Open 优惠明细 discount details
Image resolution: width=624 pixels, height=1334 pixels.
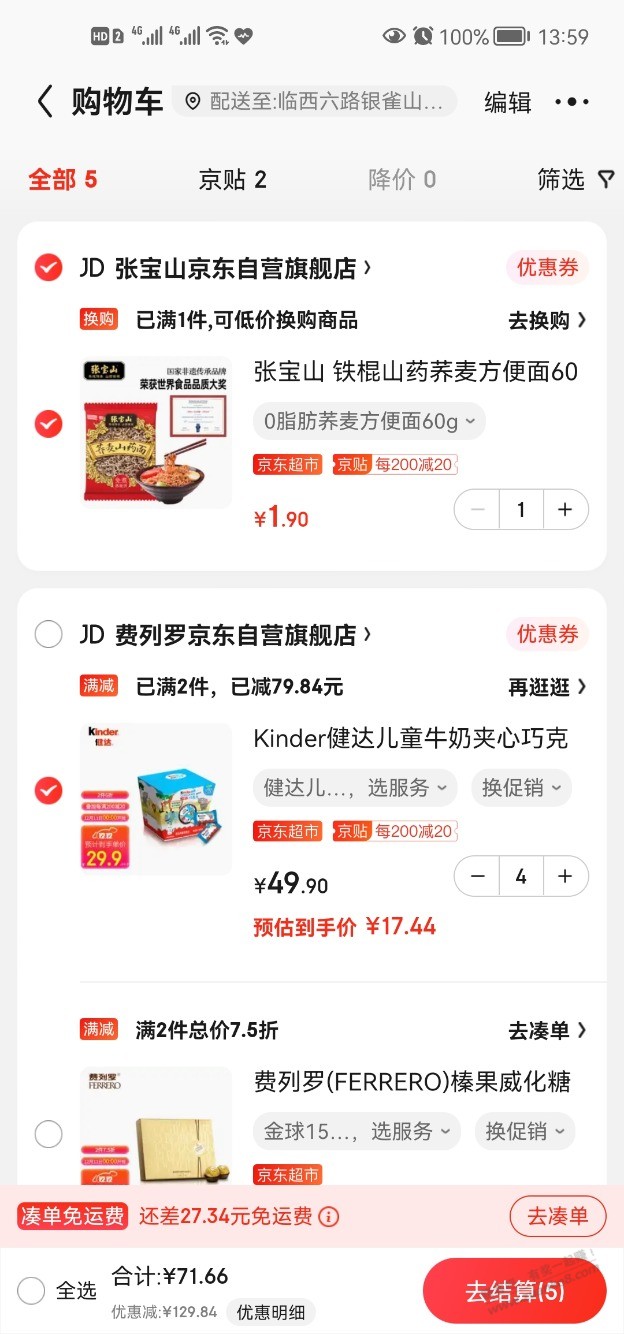coord(270,1312)
